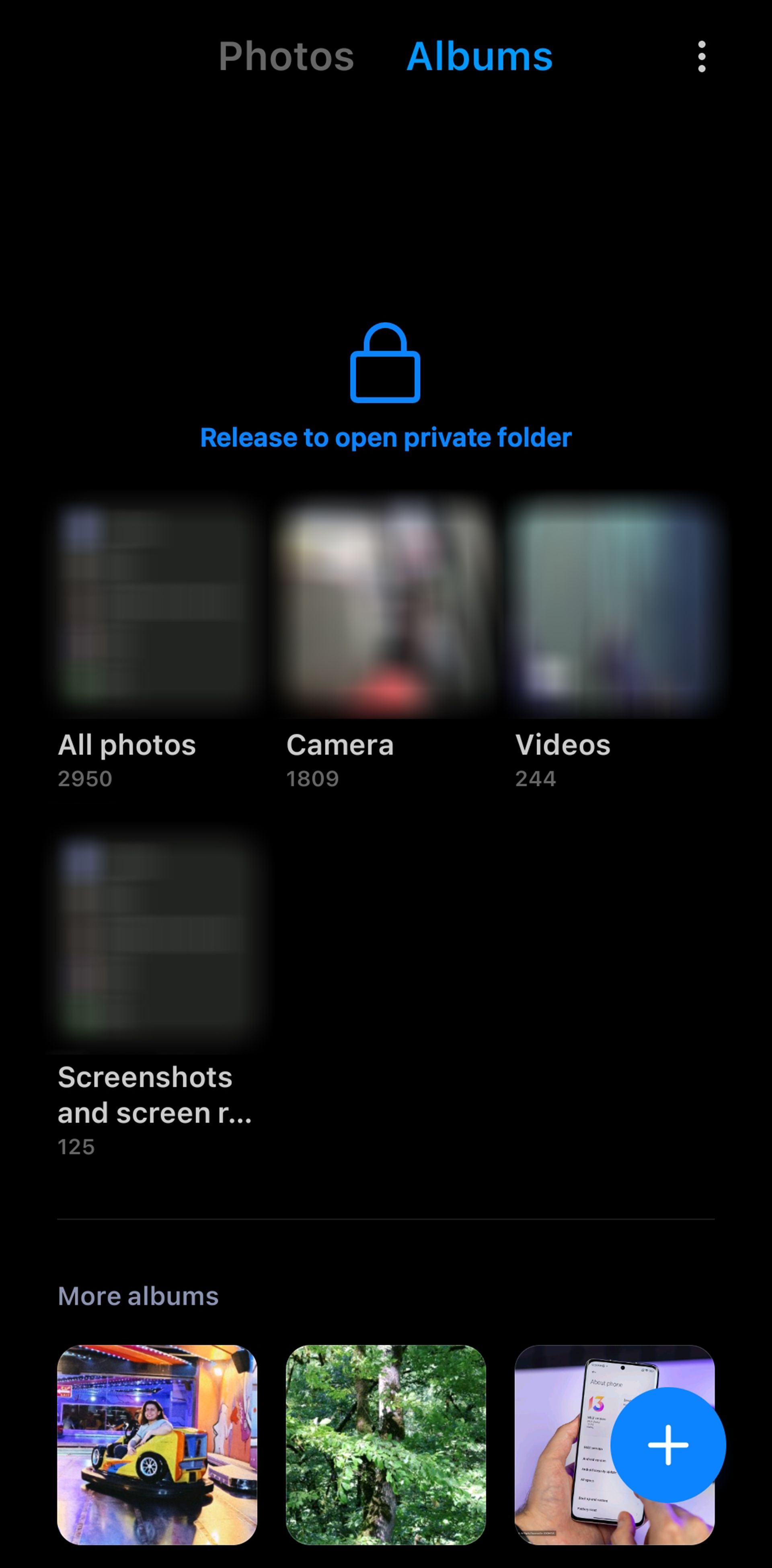Open the three-dot overflow menu
The image size is (772, 1568).
point(701,57)
